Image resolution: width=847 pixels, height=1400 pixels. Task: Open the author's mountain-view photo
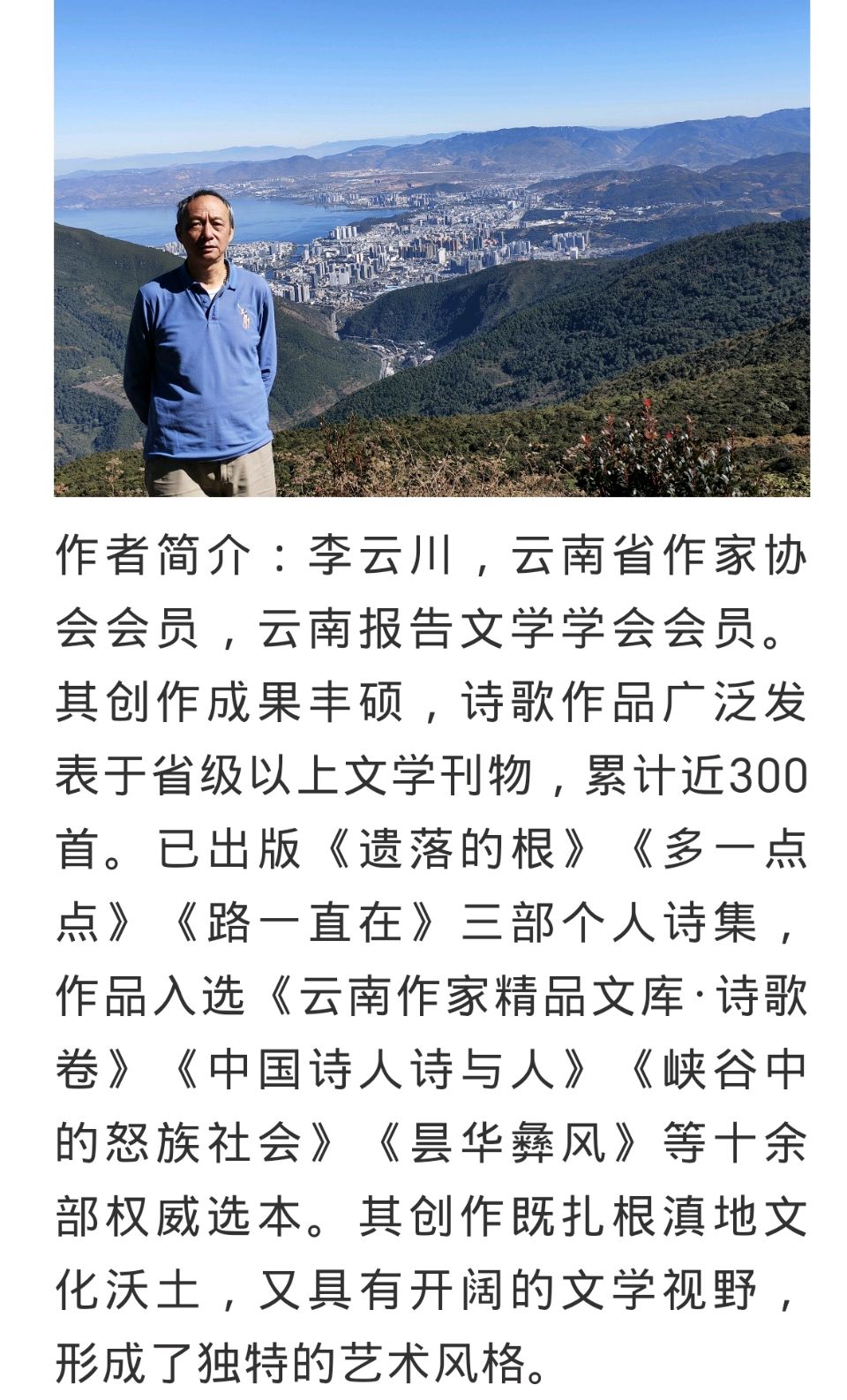pos(432,247)
